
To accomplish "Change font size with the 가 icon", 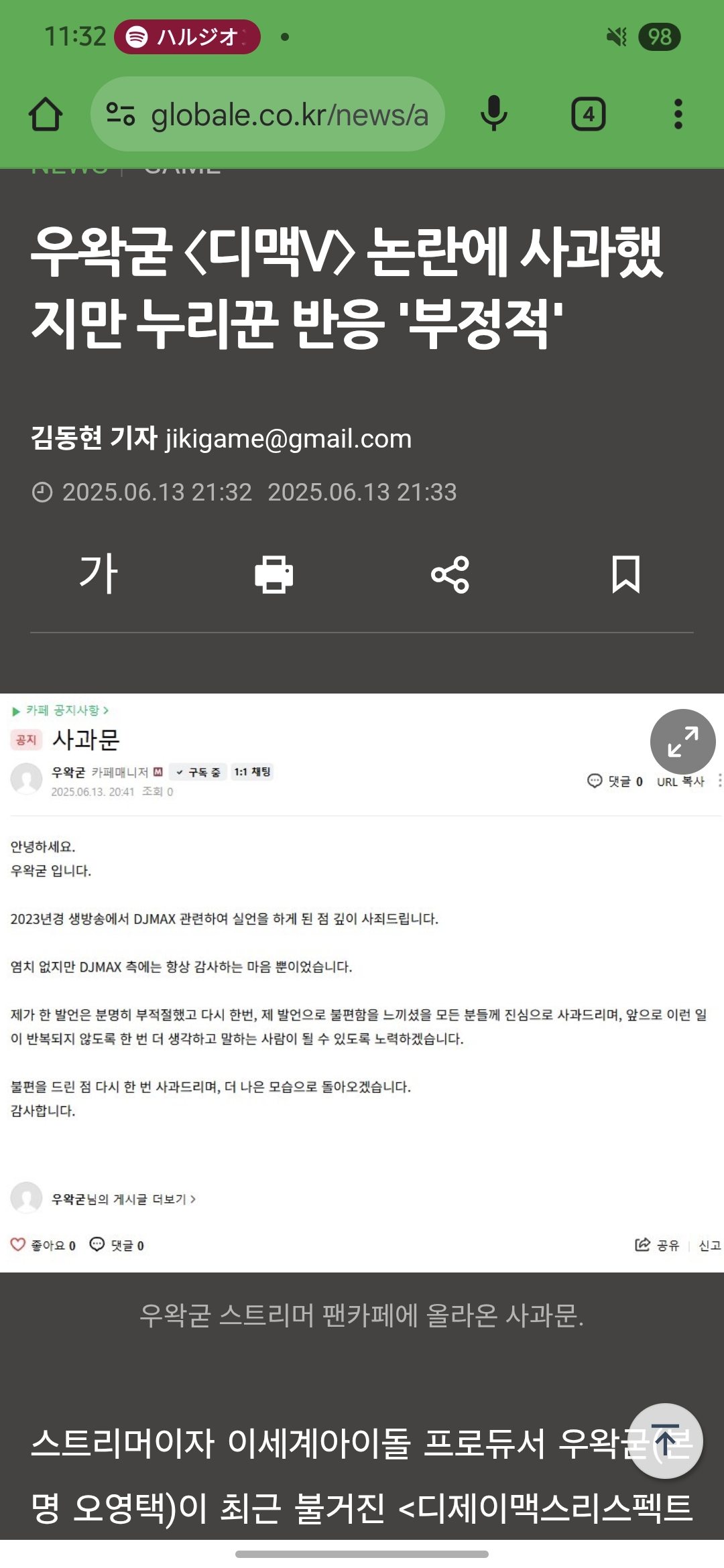I will [99, 574].
